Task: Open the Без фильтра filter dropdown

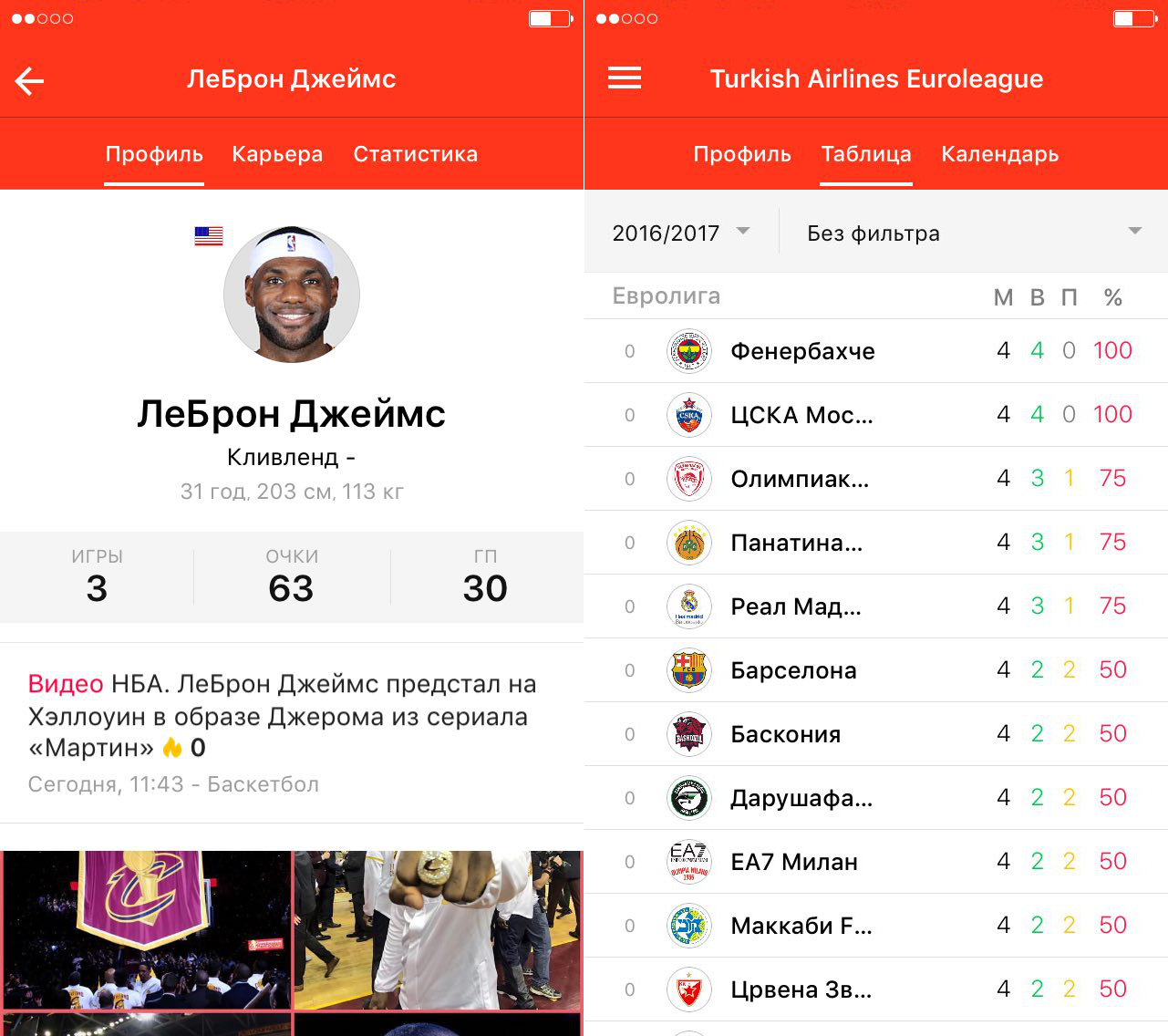Action: click(x=972, y=233)
